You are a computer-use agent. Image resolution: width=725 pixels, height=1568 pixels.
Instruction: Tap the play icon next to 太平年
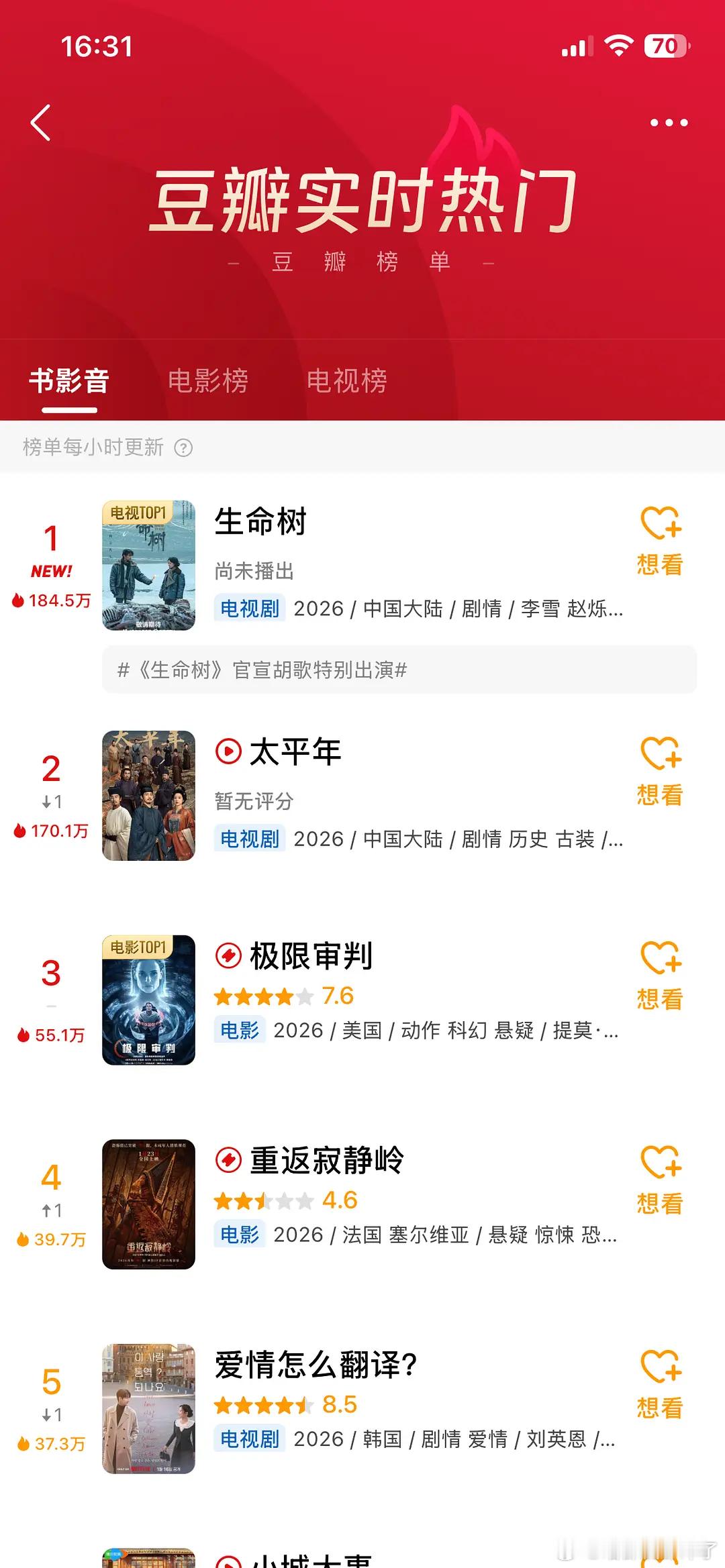[230, 753]
